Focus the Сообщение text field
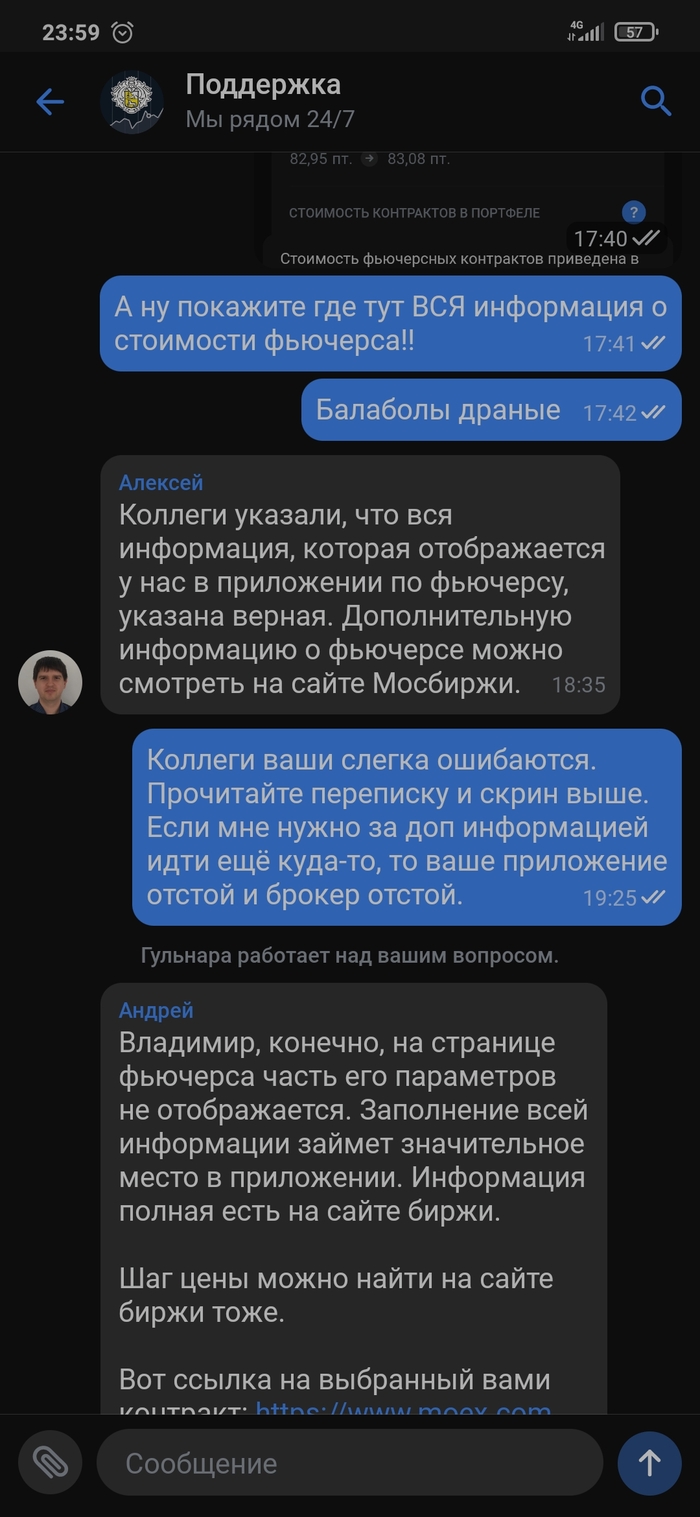This screenshot has width=700, height=1517. 350,1463
